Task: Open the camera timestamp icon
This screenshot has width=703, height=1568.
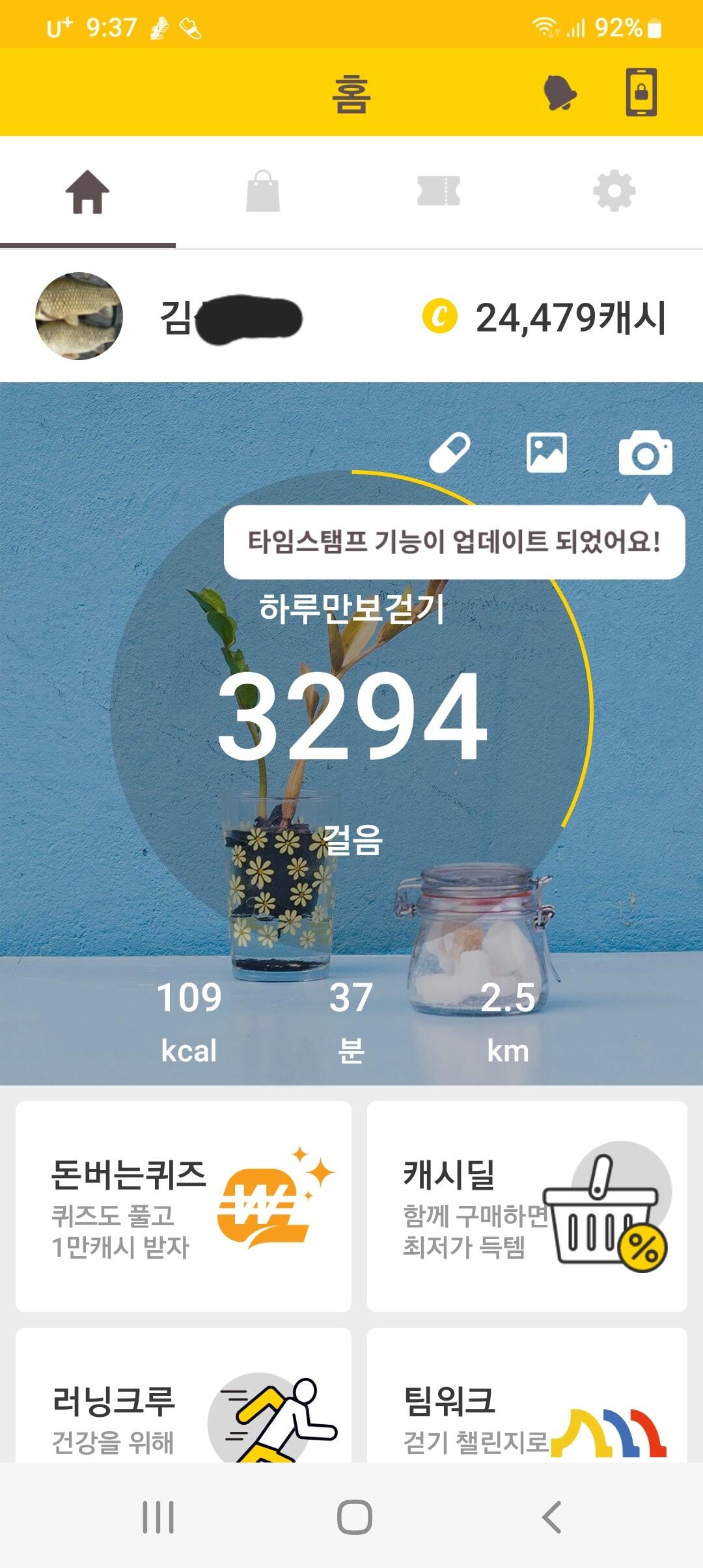Action: (x=645, y=453)
